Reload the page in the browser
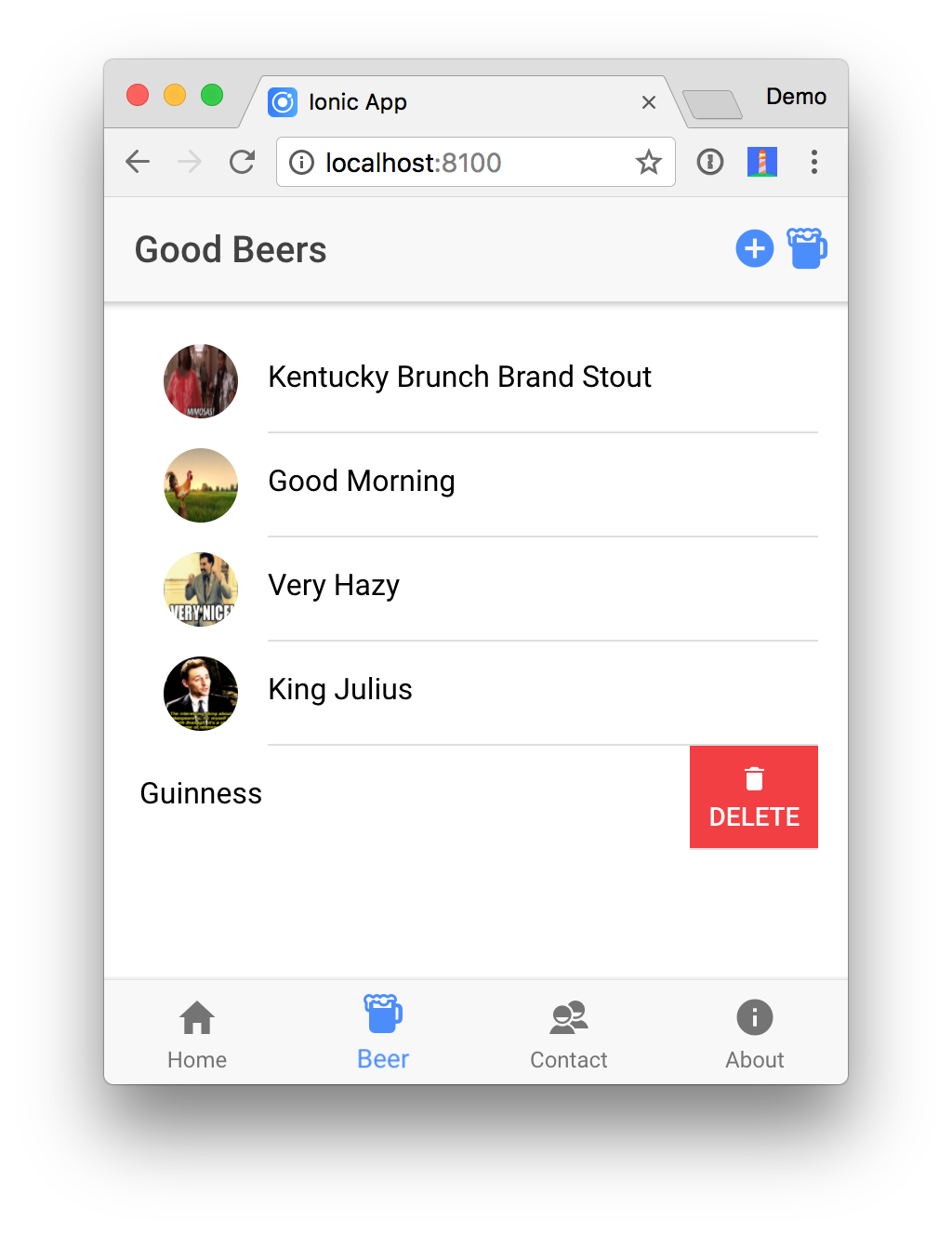The height and width of the screenshot is (1233, 952). click(x=243, y=163)
